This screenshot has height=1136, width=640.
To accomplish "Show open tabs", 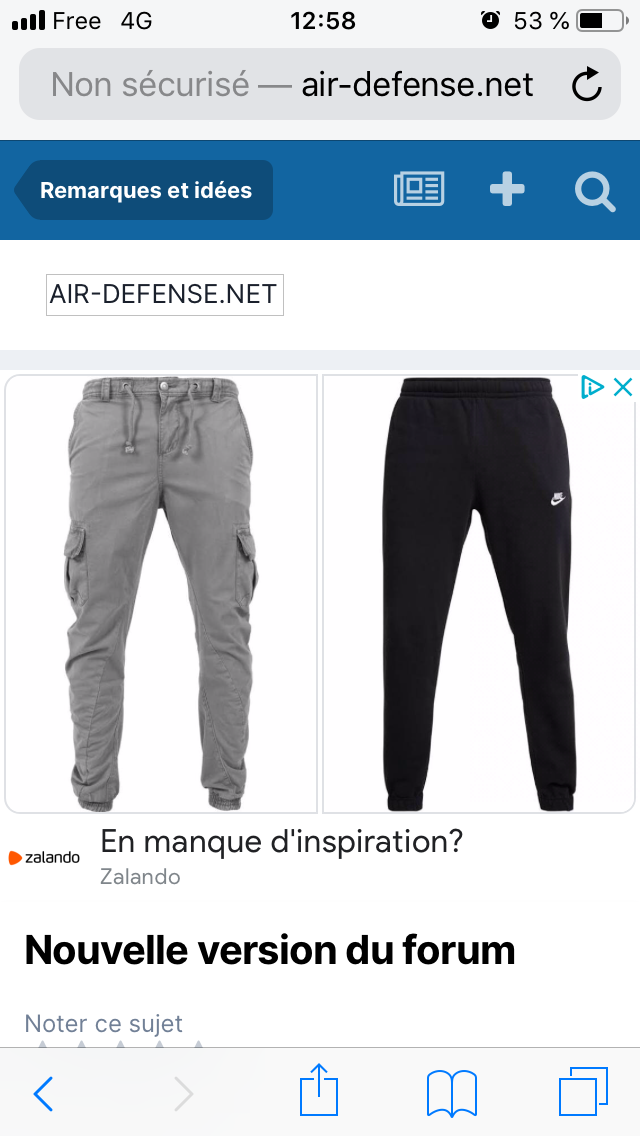I will click(583, 1092).
